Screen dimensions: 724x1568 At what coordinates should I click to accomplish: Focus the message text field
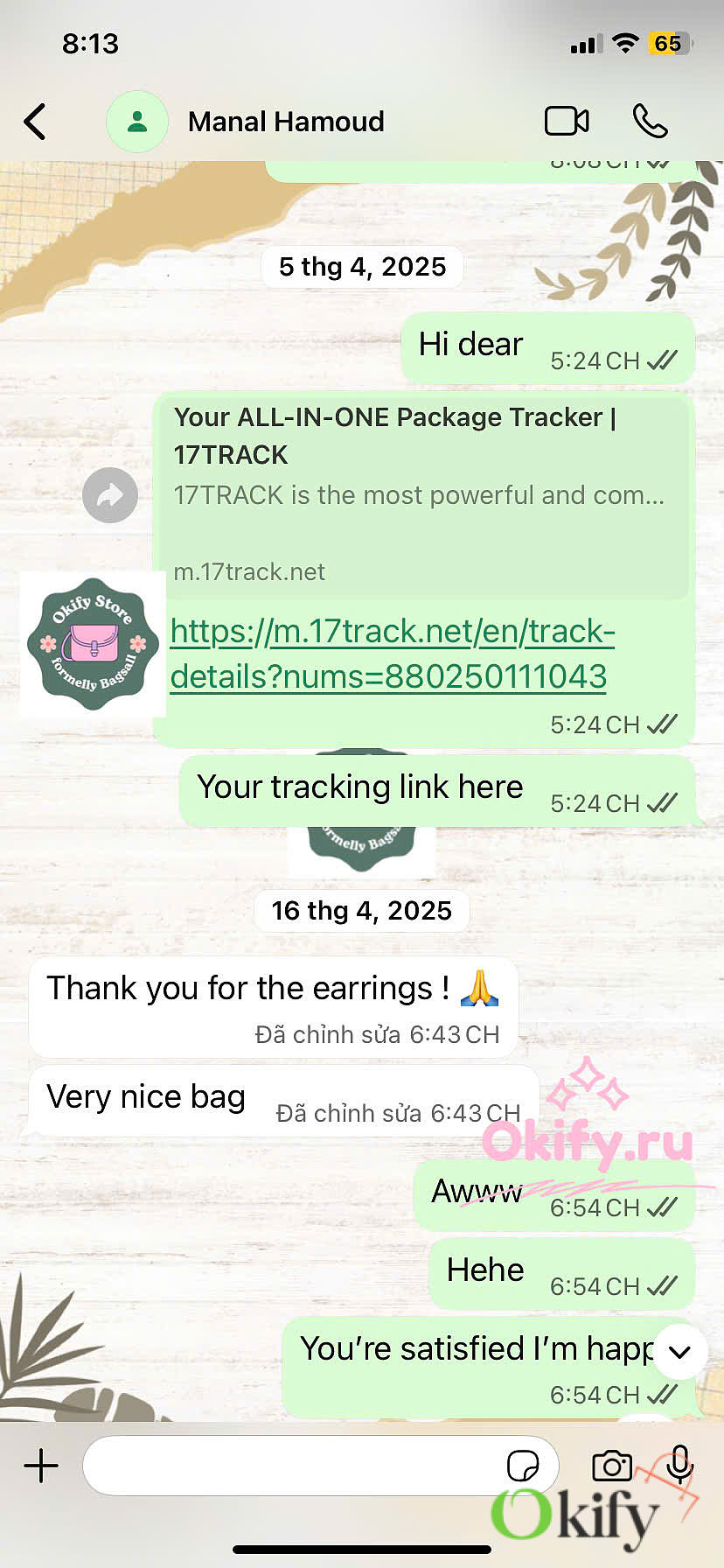[x=289, y=1466]
